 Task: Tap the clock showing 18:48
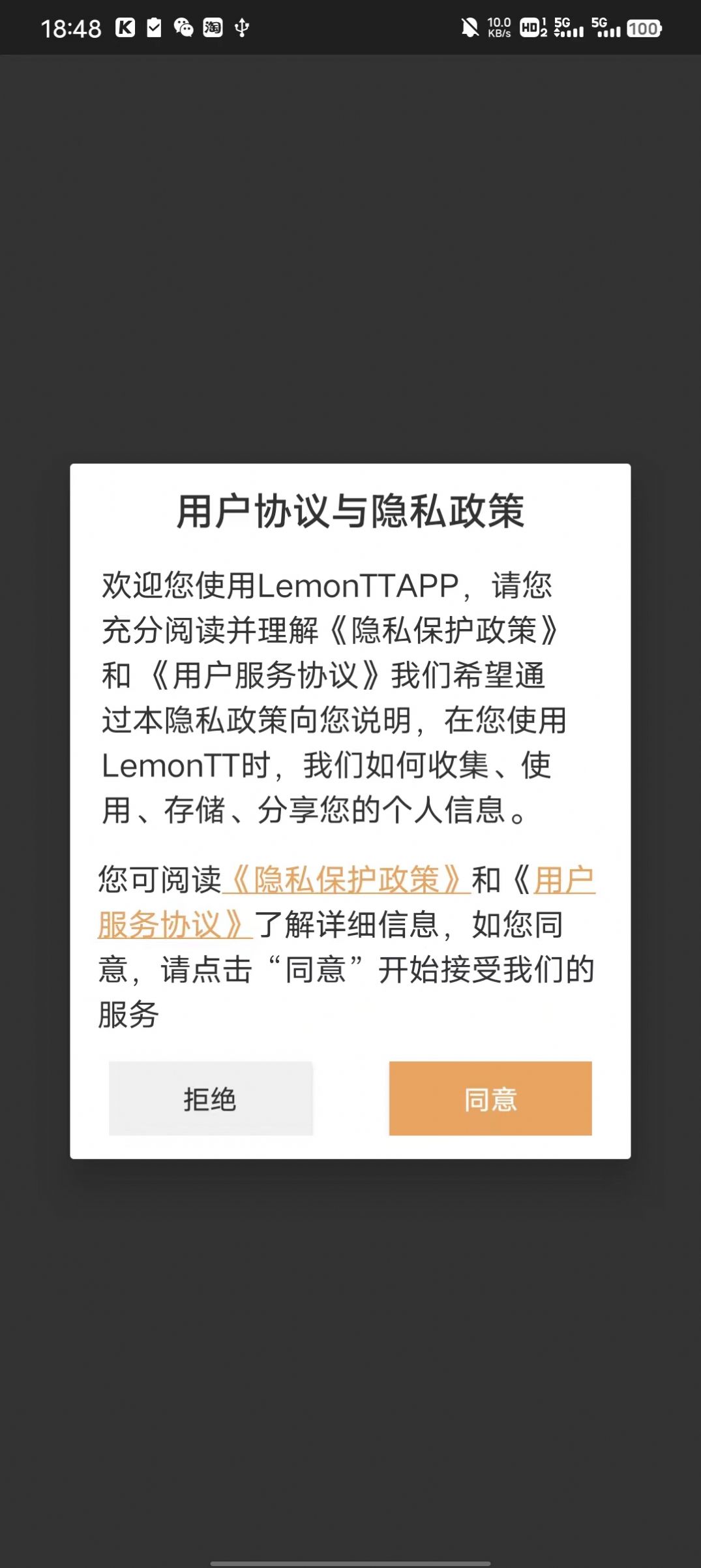pyautogui.click(x=70, y=27)
